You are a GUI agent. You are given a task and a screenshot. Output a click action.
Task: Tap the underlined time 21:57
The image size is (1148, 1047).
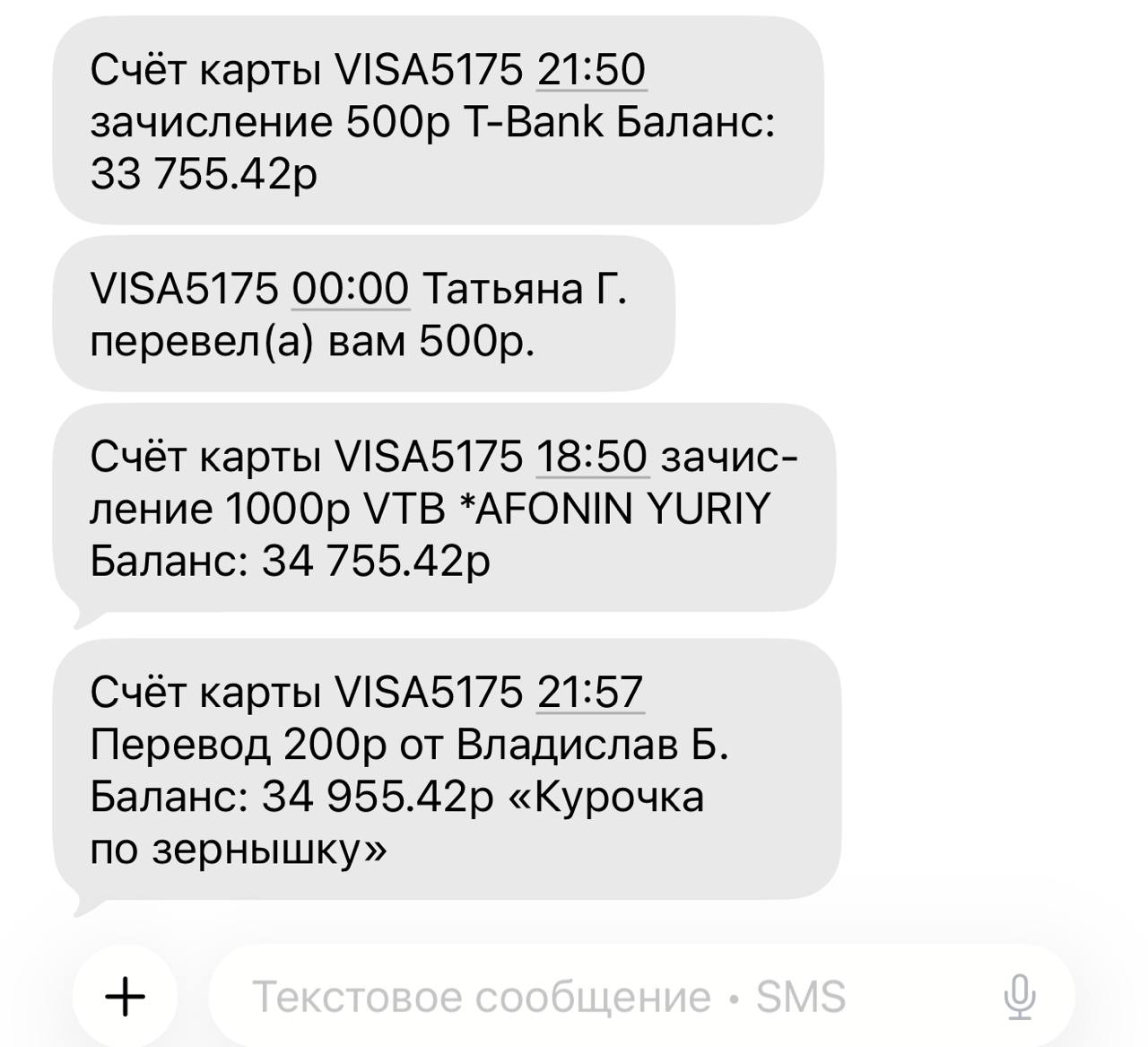pos(590,692)
